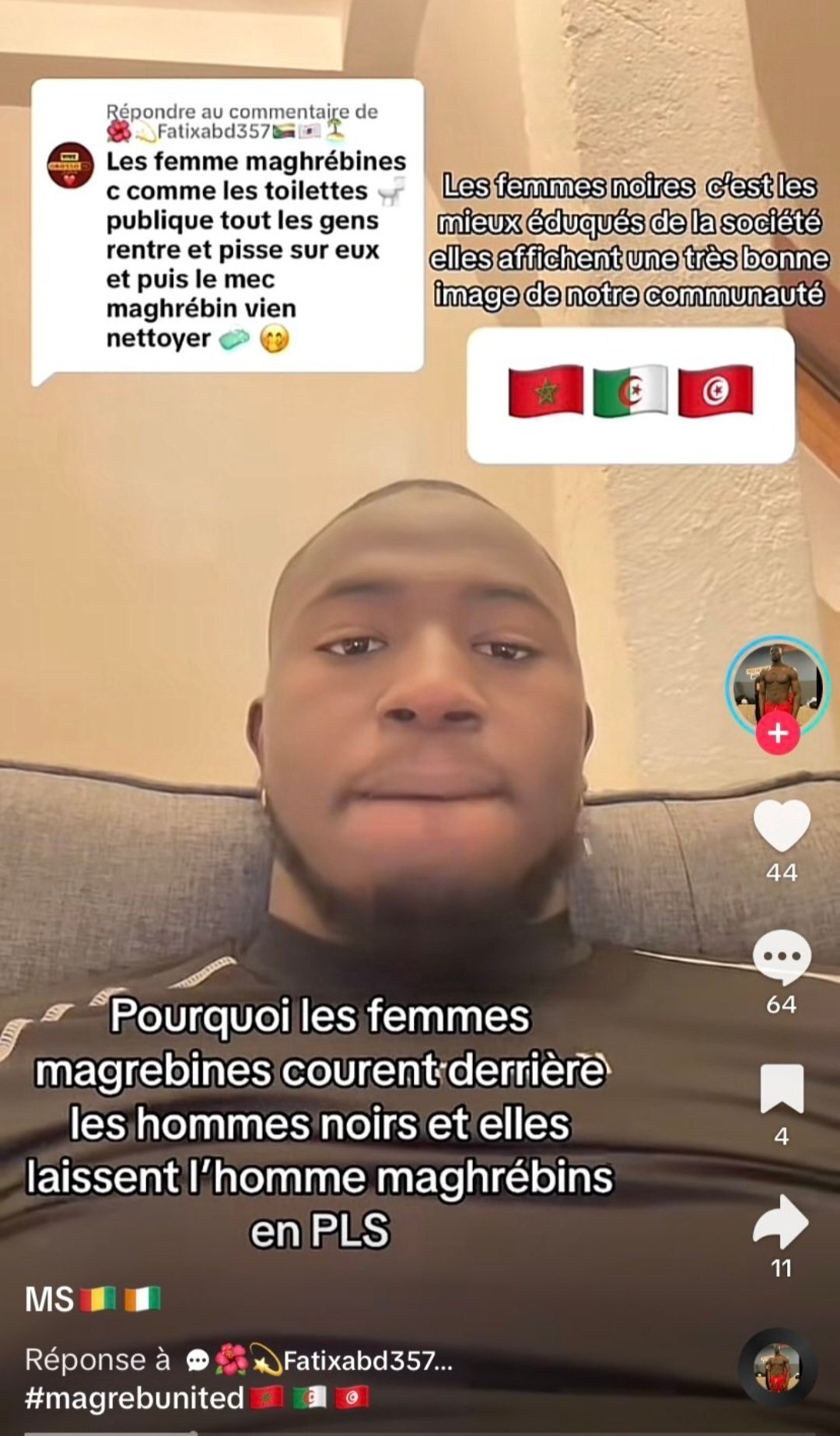The image size is (840, 1436).
Task: Open the comments on this video
Action: click(x=782, y=957)
